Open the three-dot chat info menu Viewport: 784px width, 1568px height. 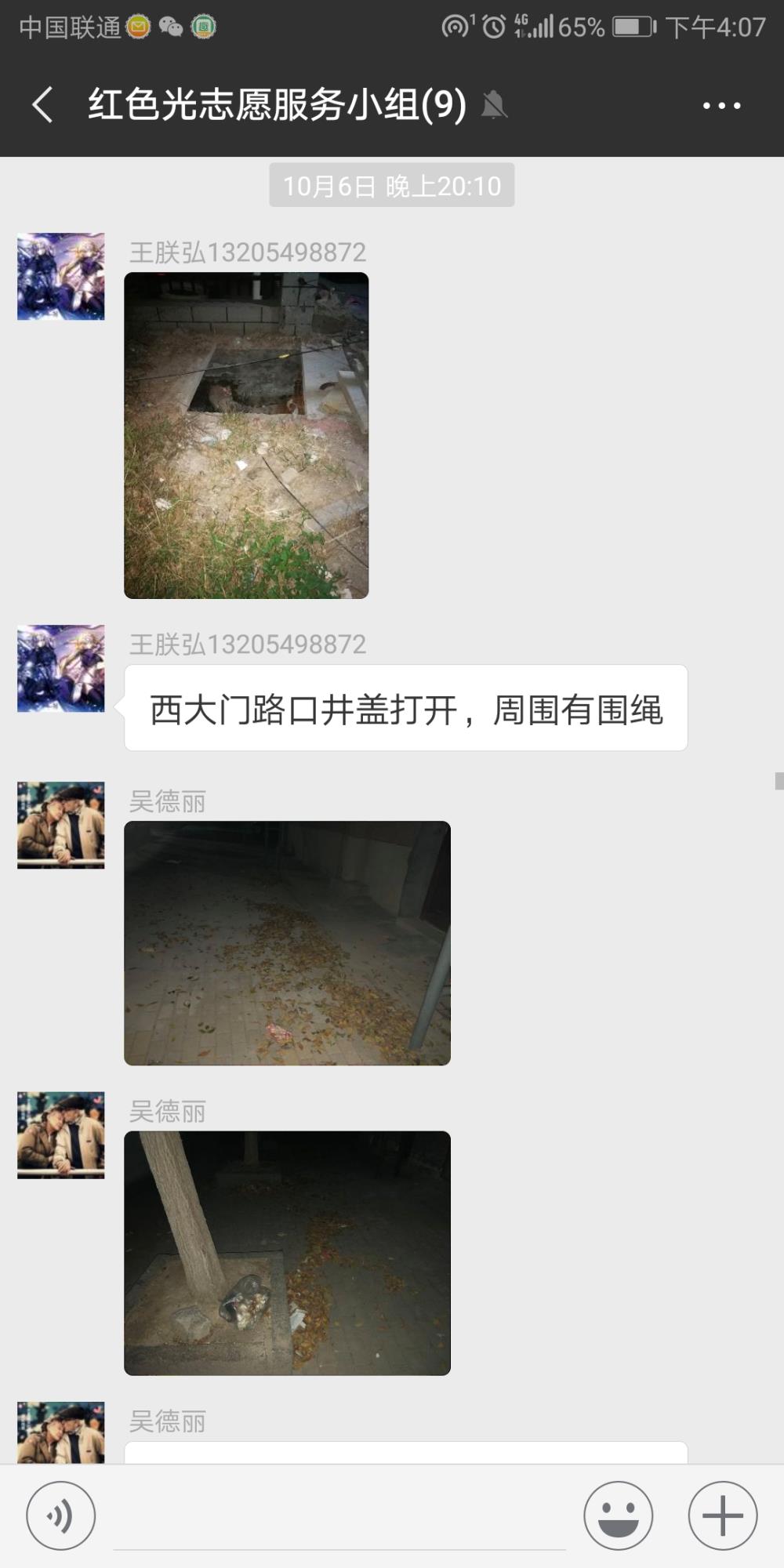[x=721, y=105]
